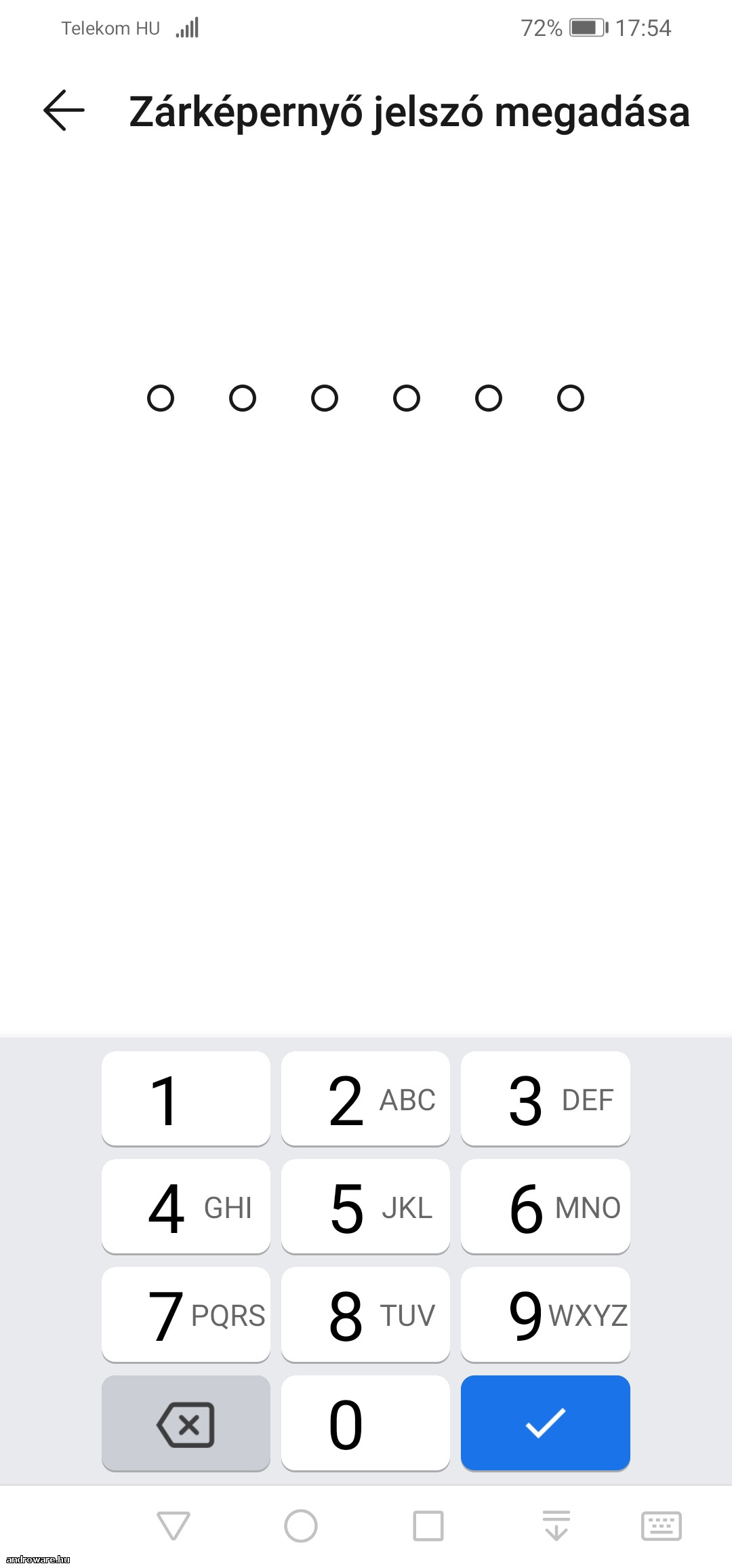Hide the keypad with the down-arrow icon
The image size is (732, 1568).
pyautogui.click(x=556, y=1526)
